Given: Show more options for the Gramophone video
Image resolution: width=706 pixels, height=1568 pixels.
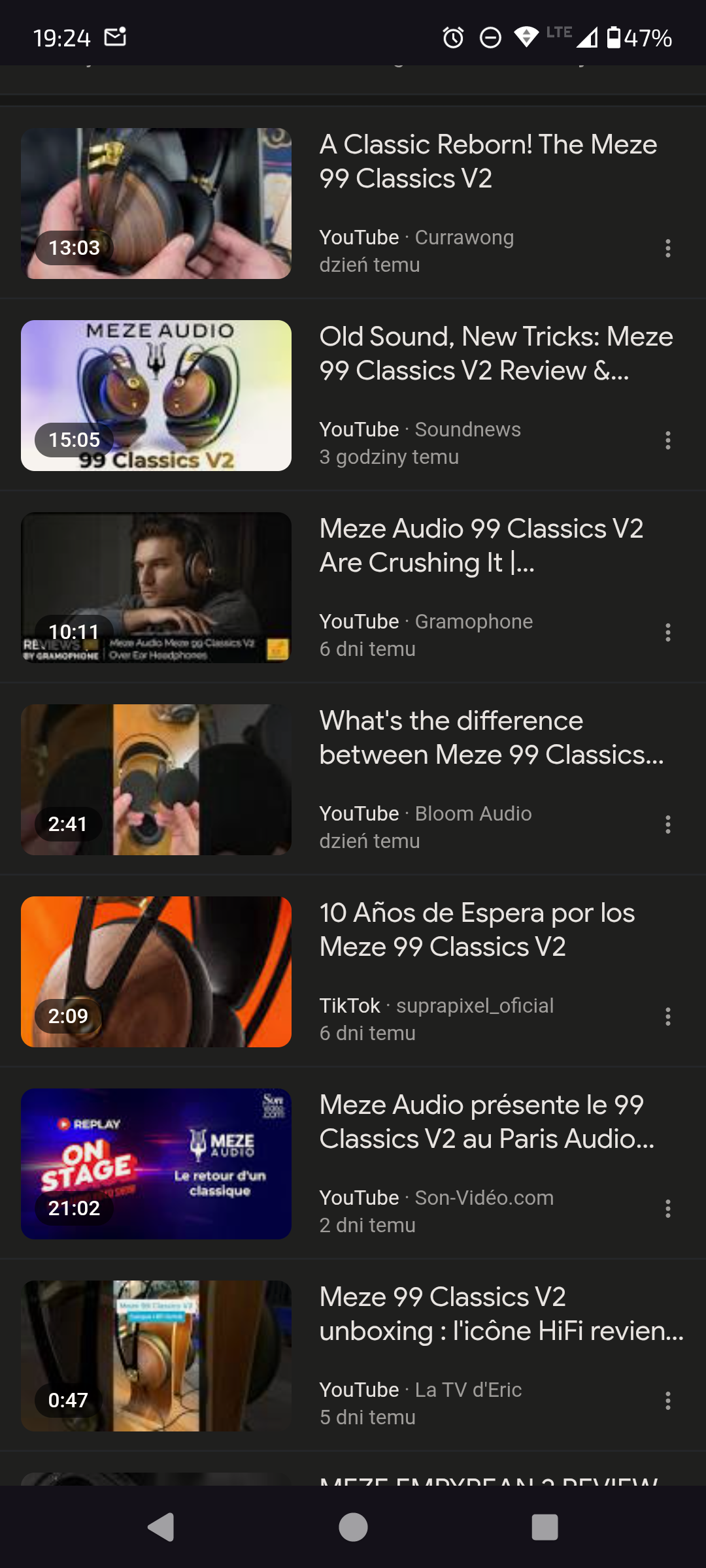Looking at the screenshot, I should tap(667, 632).
